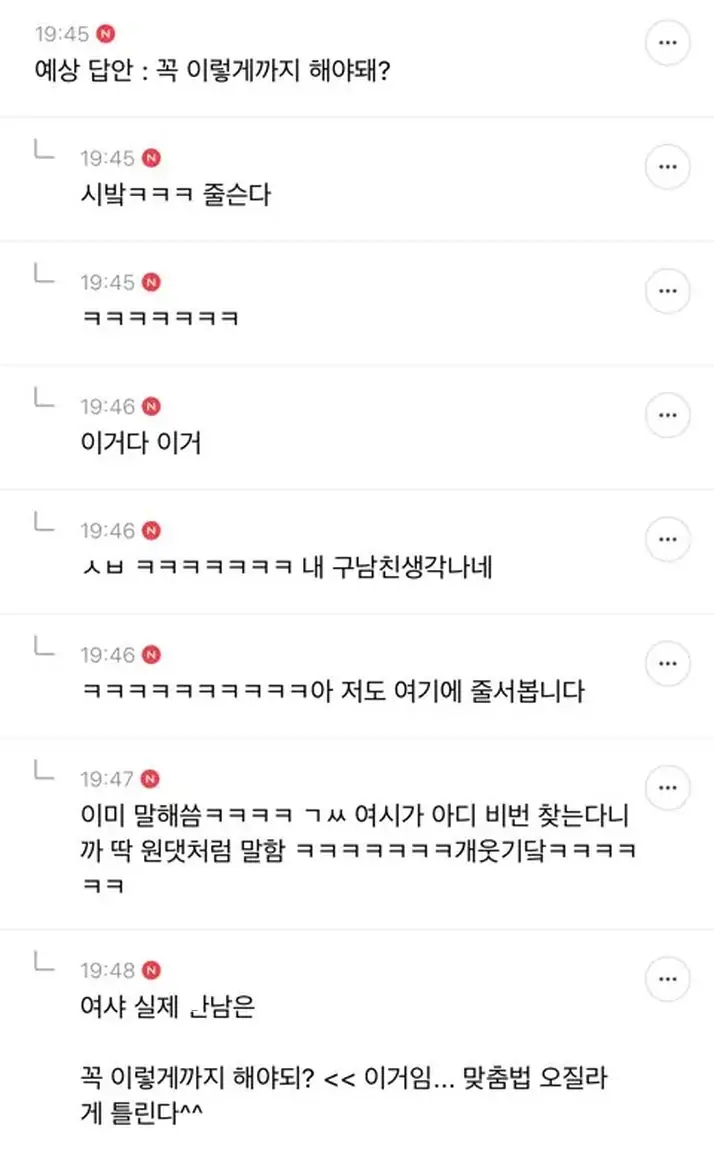The height and width of the screenshot is (1166, 714).
Task: Tap three-dot button on '저도 여기에 줄서봅니다' reply
Action: (x=668, y=663)
